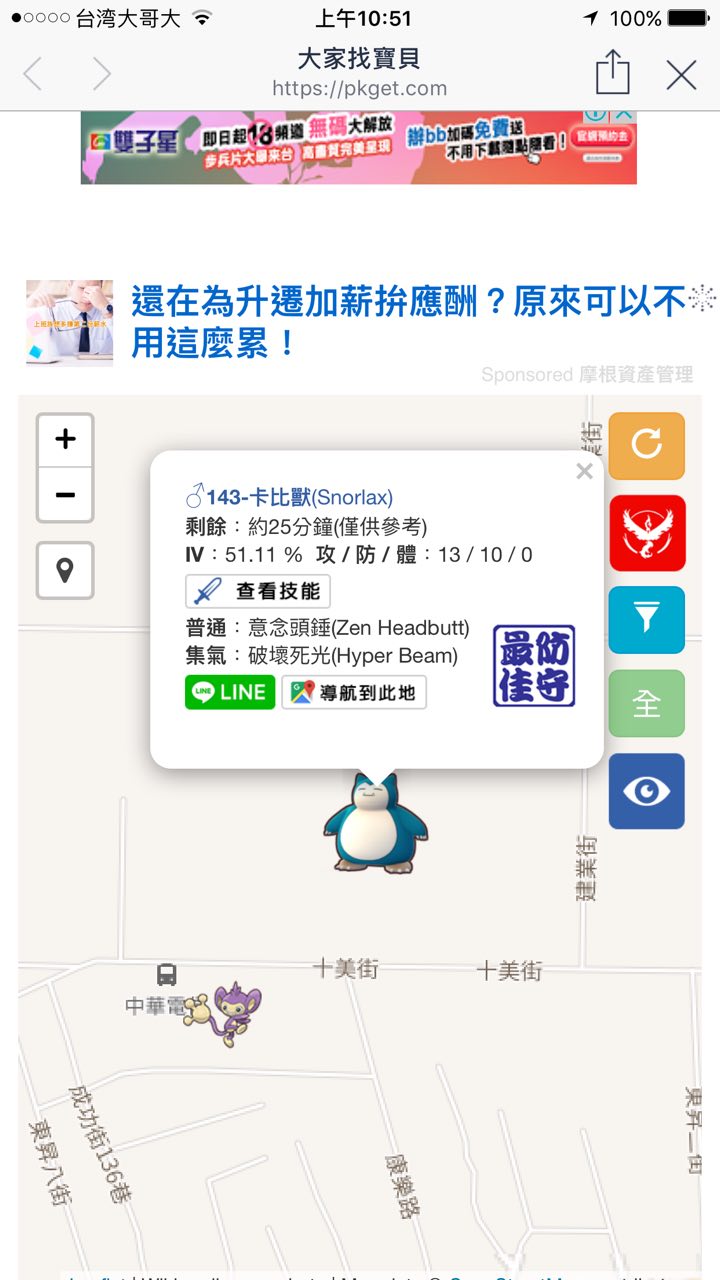
Task: Open the red team Valor button
Action: point(647,533)
